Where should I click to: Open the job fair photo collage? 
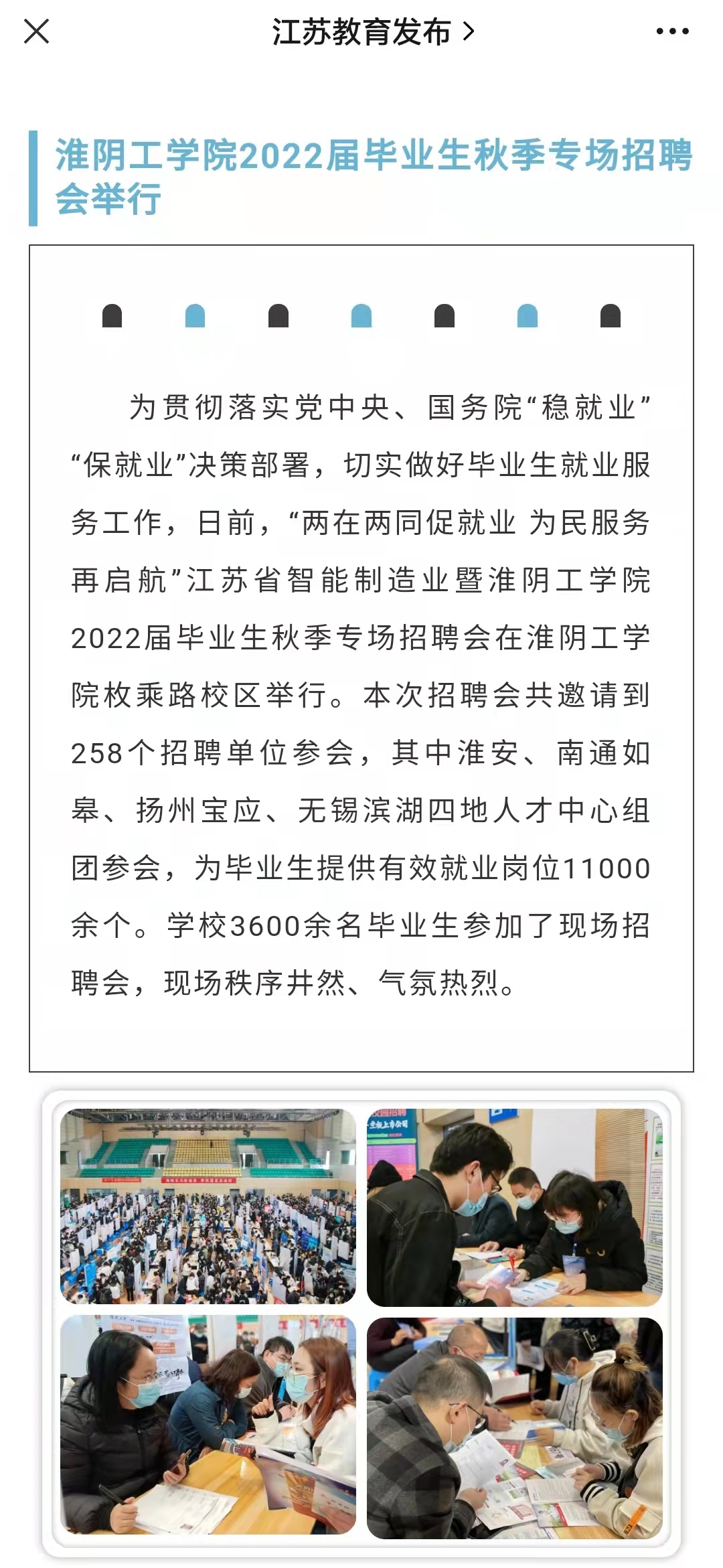pyautogui.click(x=361, y=1322)
